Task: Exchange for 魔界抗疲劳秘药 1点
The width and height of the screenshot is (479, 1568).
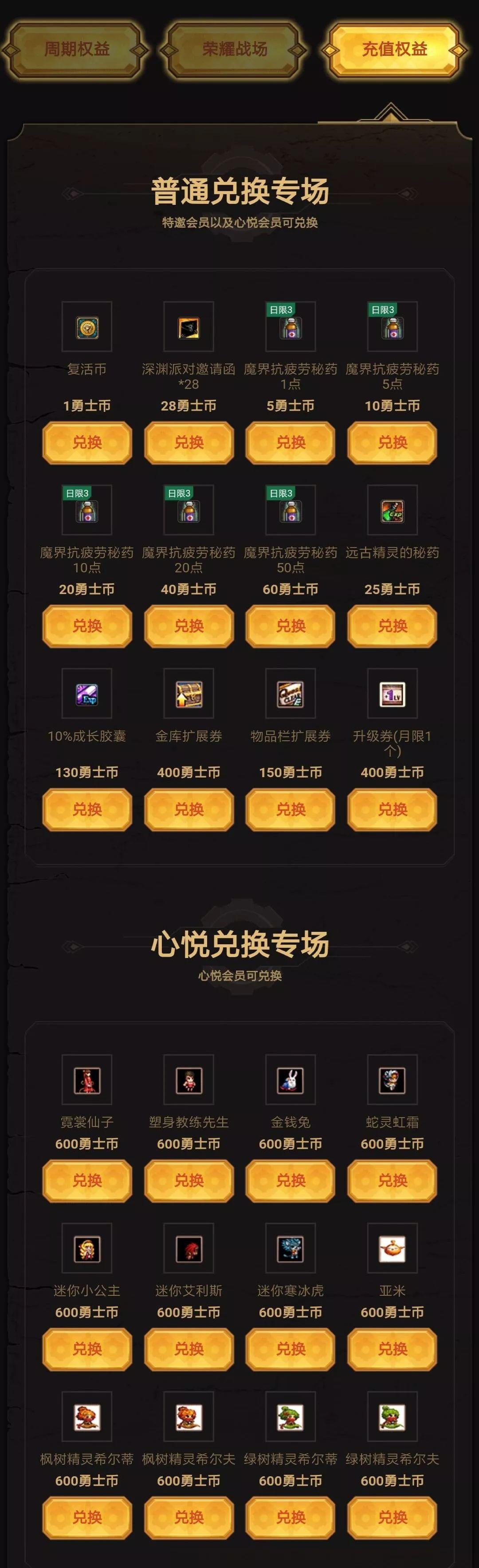Action: pos(291,442)
